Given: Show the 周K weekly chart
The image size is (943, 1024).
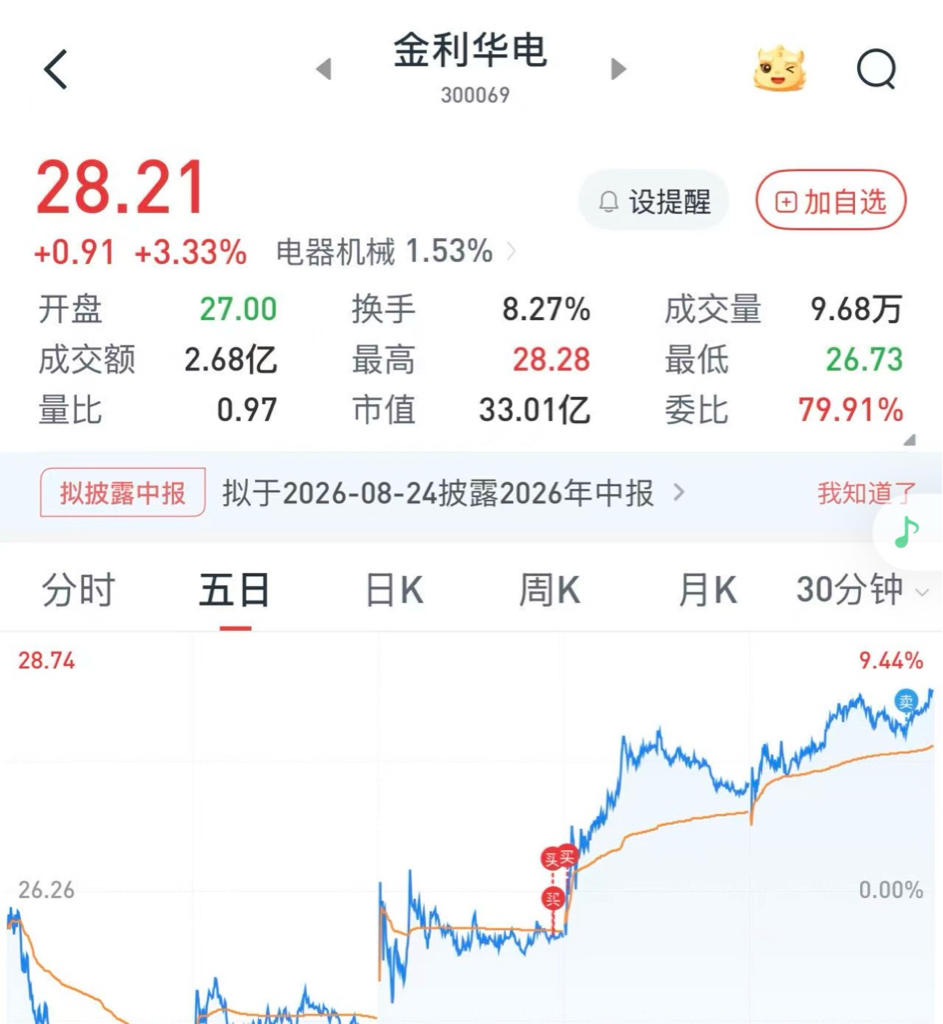Looking at the screenshot, I should pyautogui.click(x=549, y=590).
